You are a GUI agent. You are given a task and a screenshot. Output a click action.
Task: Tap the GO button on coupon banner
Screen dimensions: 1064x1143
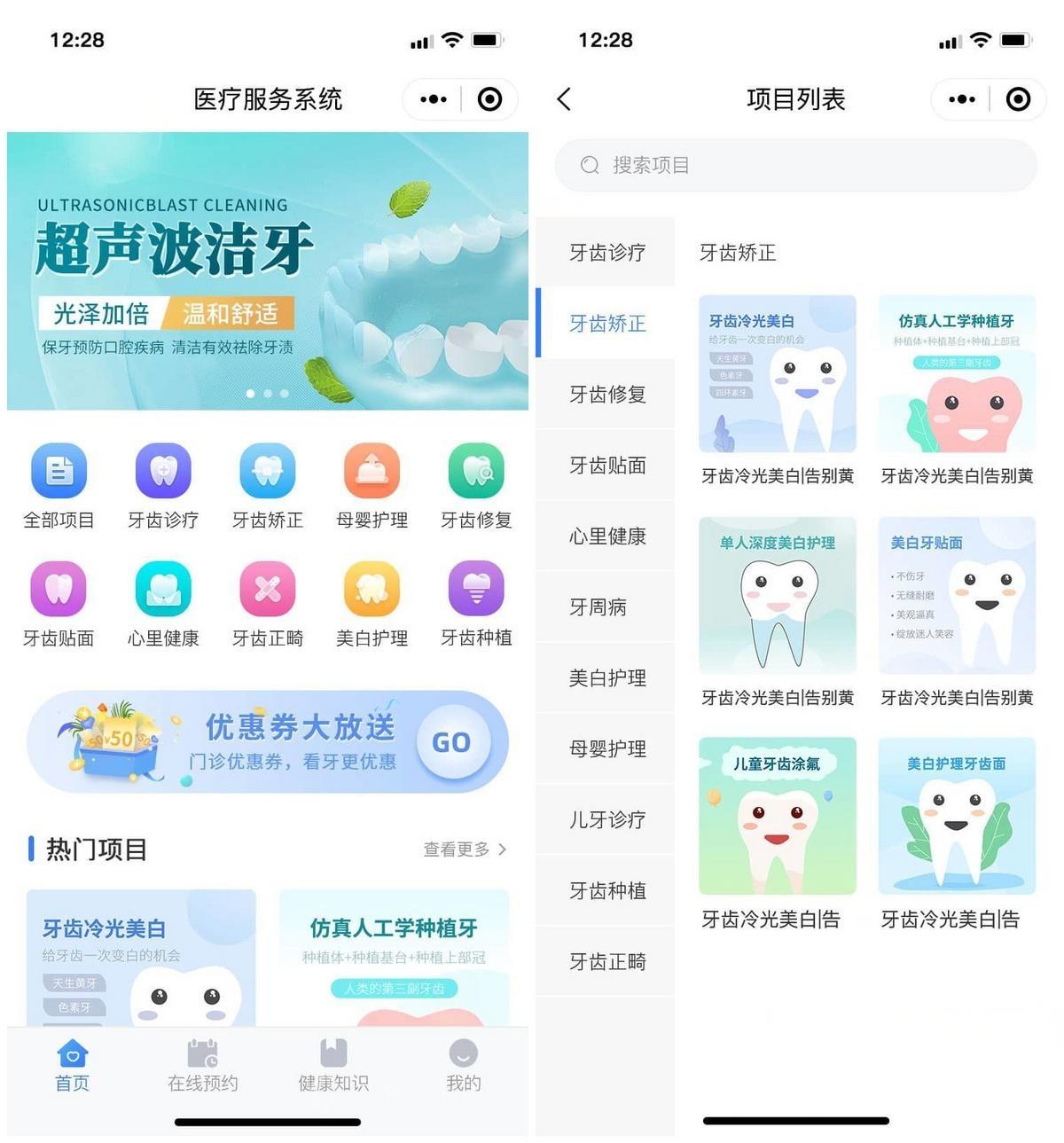(x=454, y=743)
